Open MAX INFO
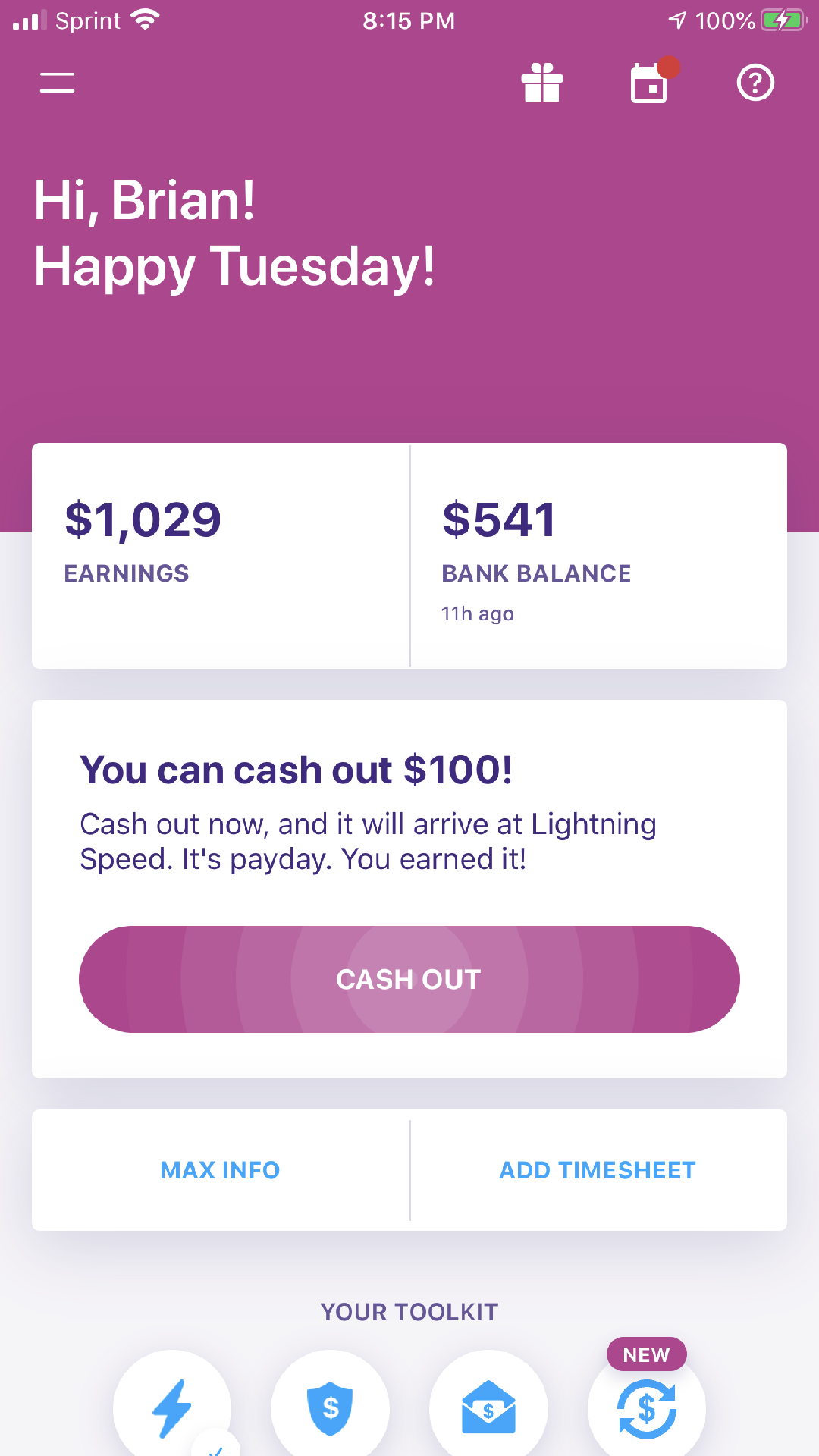Screen dimensions: 819x1456 pyautogui.click(x=219, y=1170)
